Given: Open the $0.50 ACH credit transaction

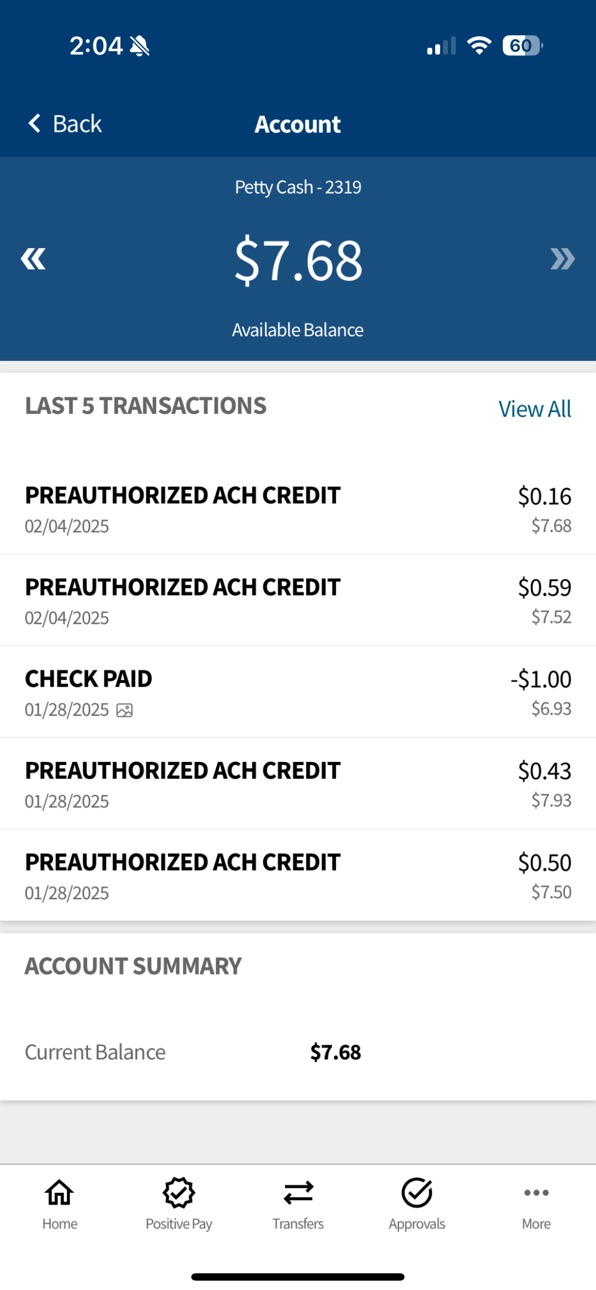Looking at the screenshot, I should click(x=298, y=875).
